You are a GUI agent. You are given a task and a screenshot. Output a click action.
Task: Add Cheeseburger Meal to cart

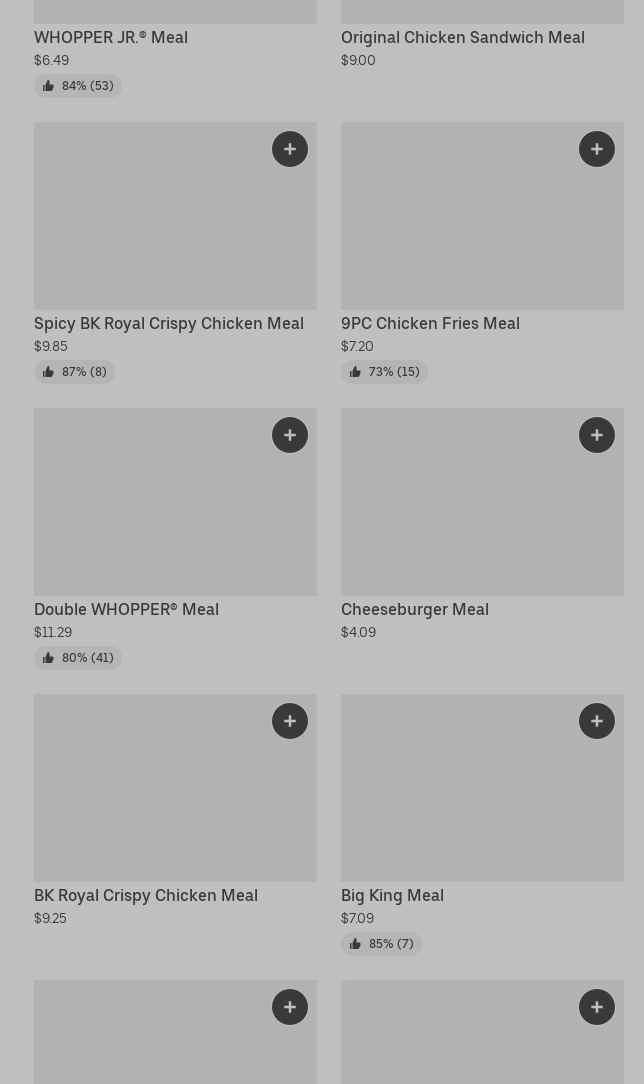coord(596,435)
